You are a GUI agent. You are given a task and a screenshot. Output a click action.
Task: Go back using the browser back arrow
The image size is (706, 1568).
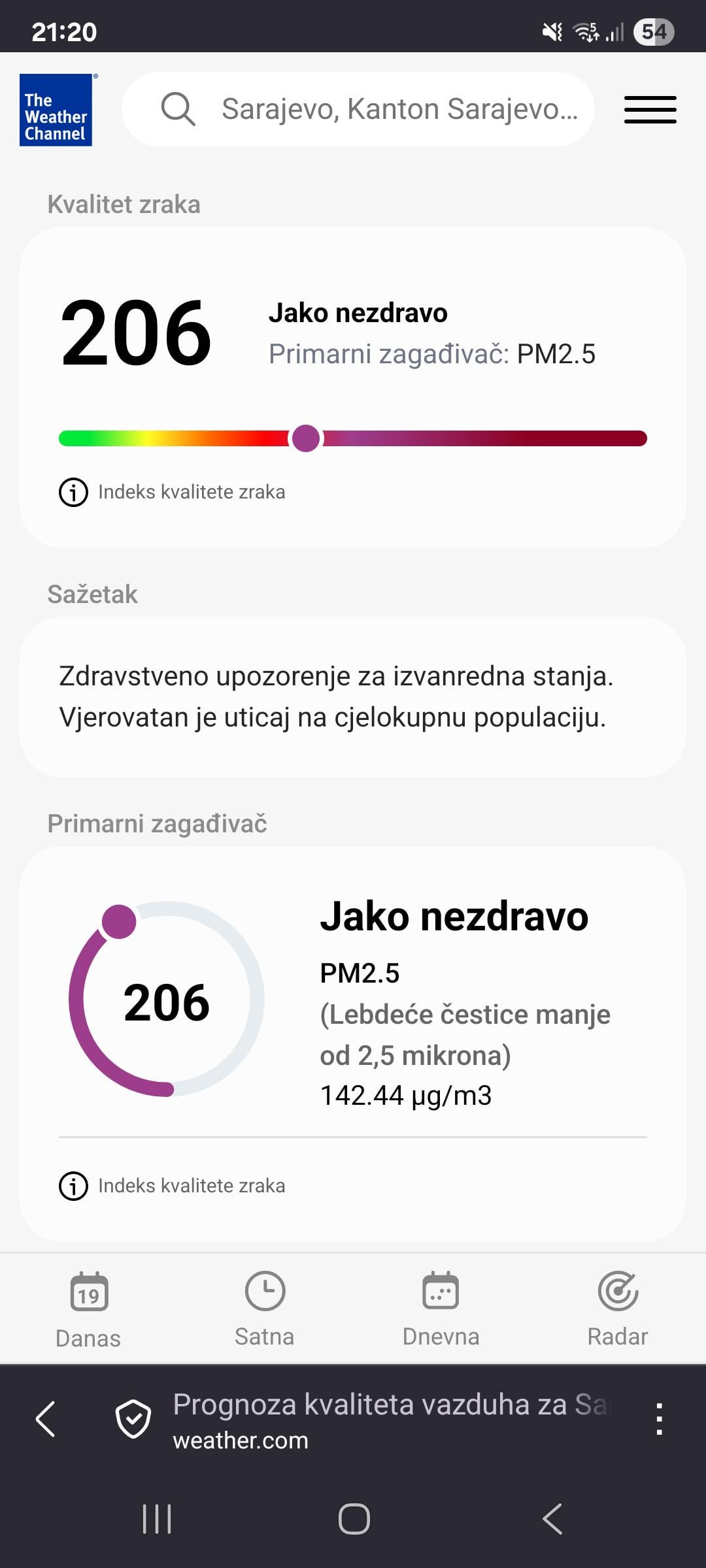pyautogui.click(x=46, y=1419)
